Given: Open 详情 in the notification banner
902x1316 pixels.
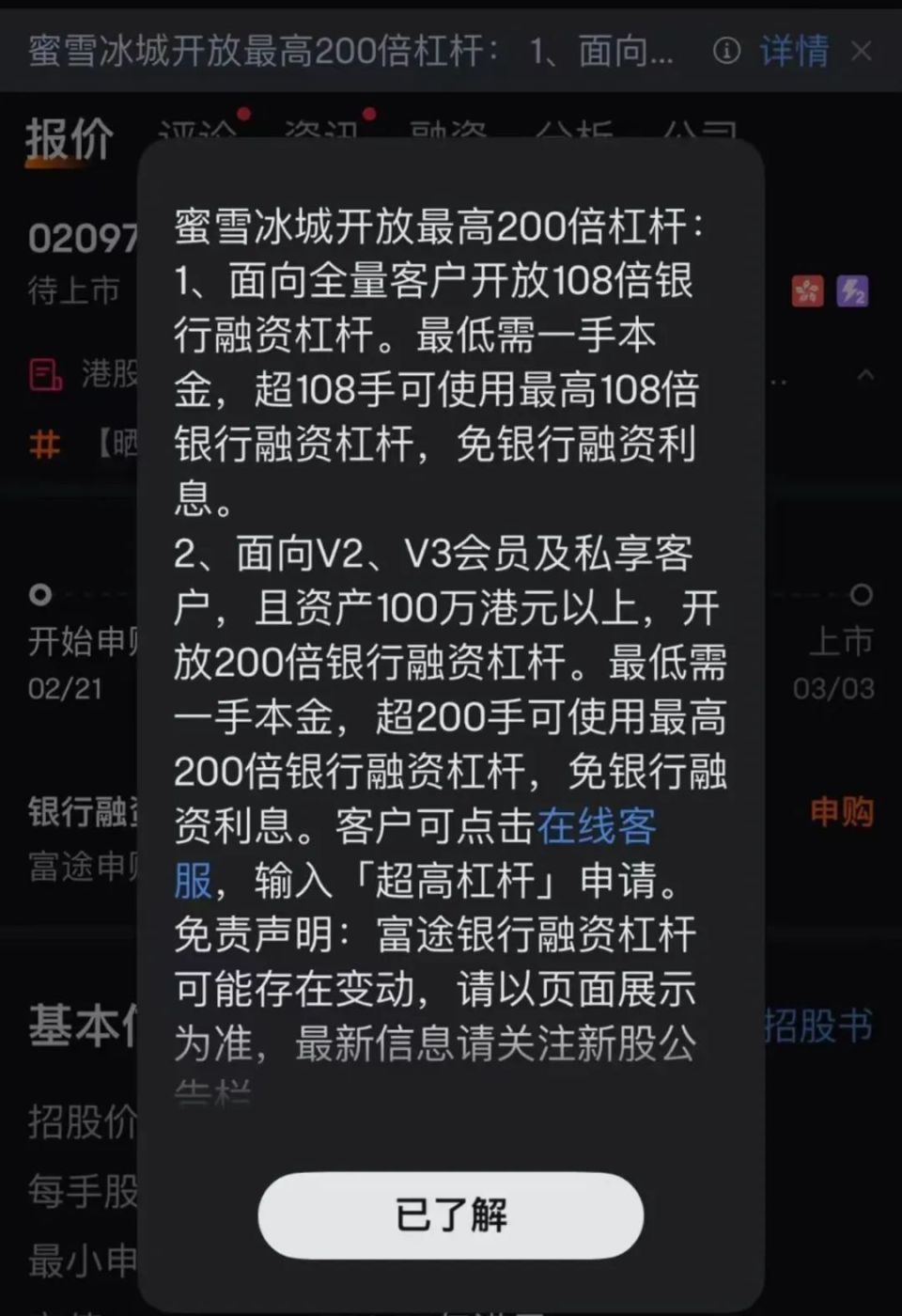Looking at the screenshot, I should tap(794, 49).
